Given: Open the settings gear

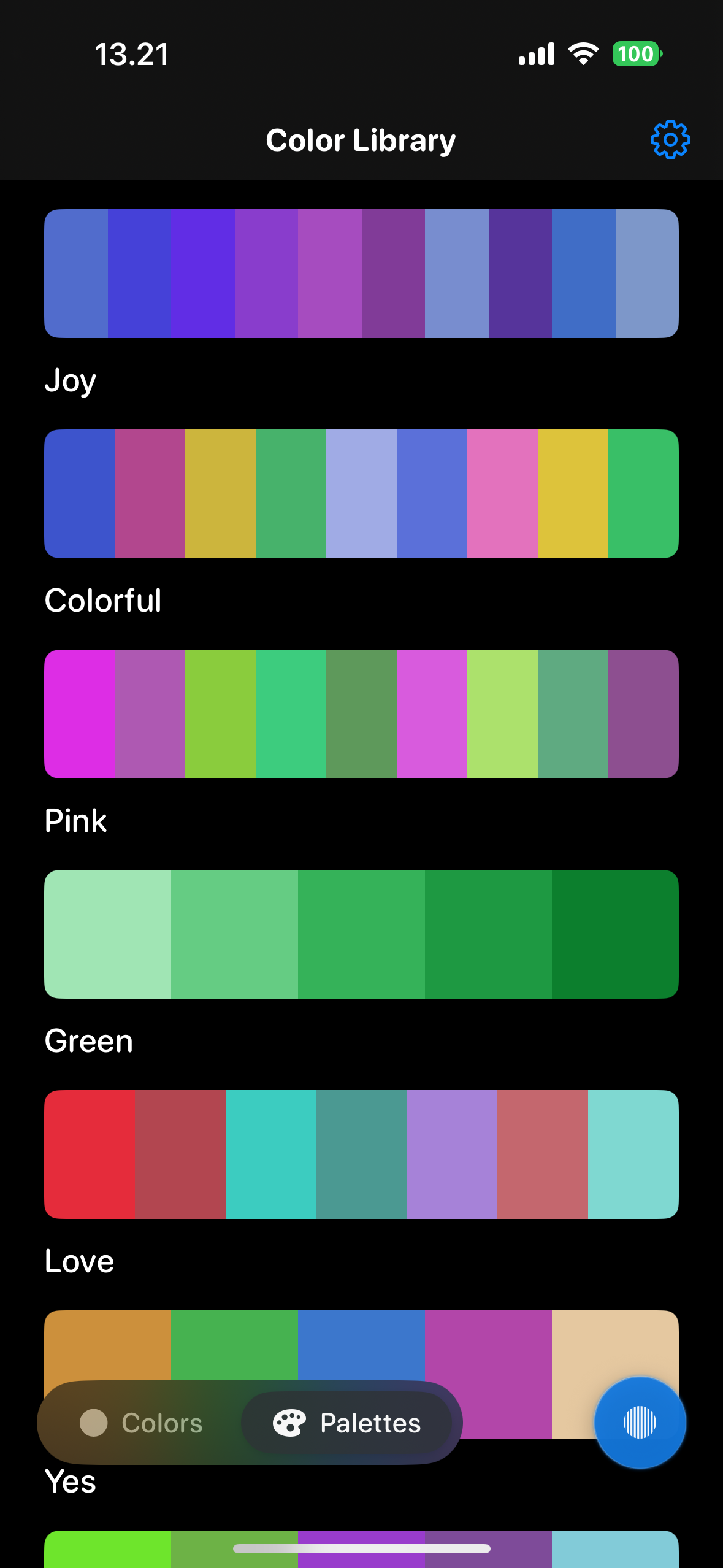Looking at the screenshot, I should pos(670,140).
